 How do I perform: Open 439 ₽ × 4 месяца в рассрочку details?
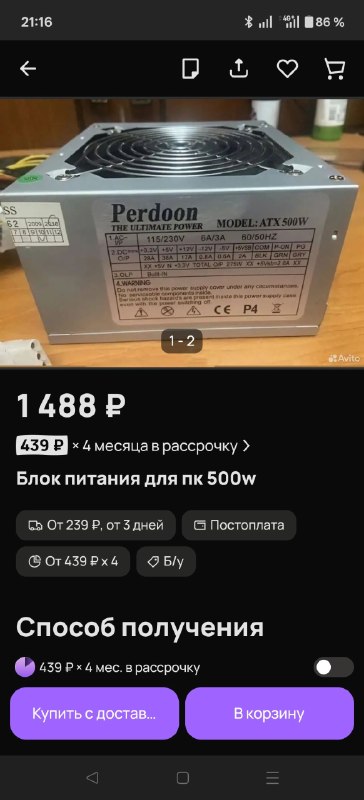coord(134,446)
